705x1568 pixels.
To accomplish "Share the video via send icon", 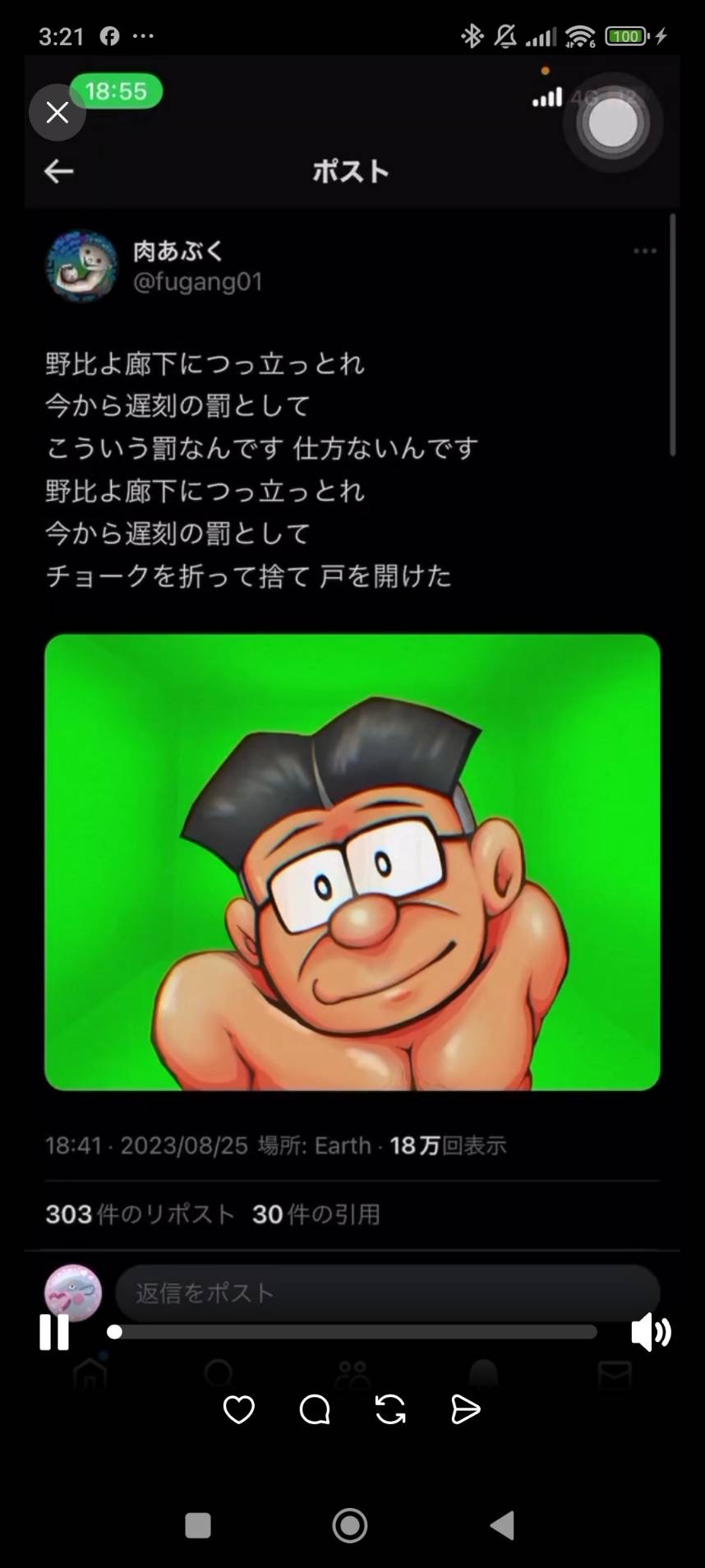I will point(465,1409).
